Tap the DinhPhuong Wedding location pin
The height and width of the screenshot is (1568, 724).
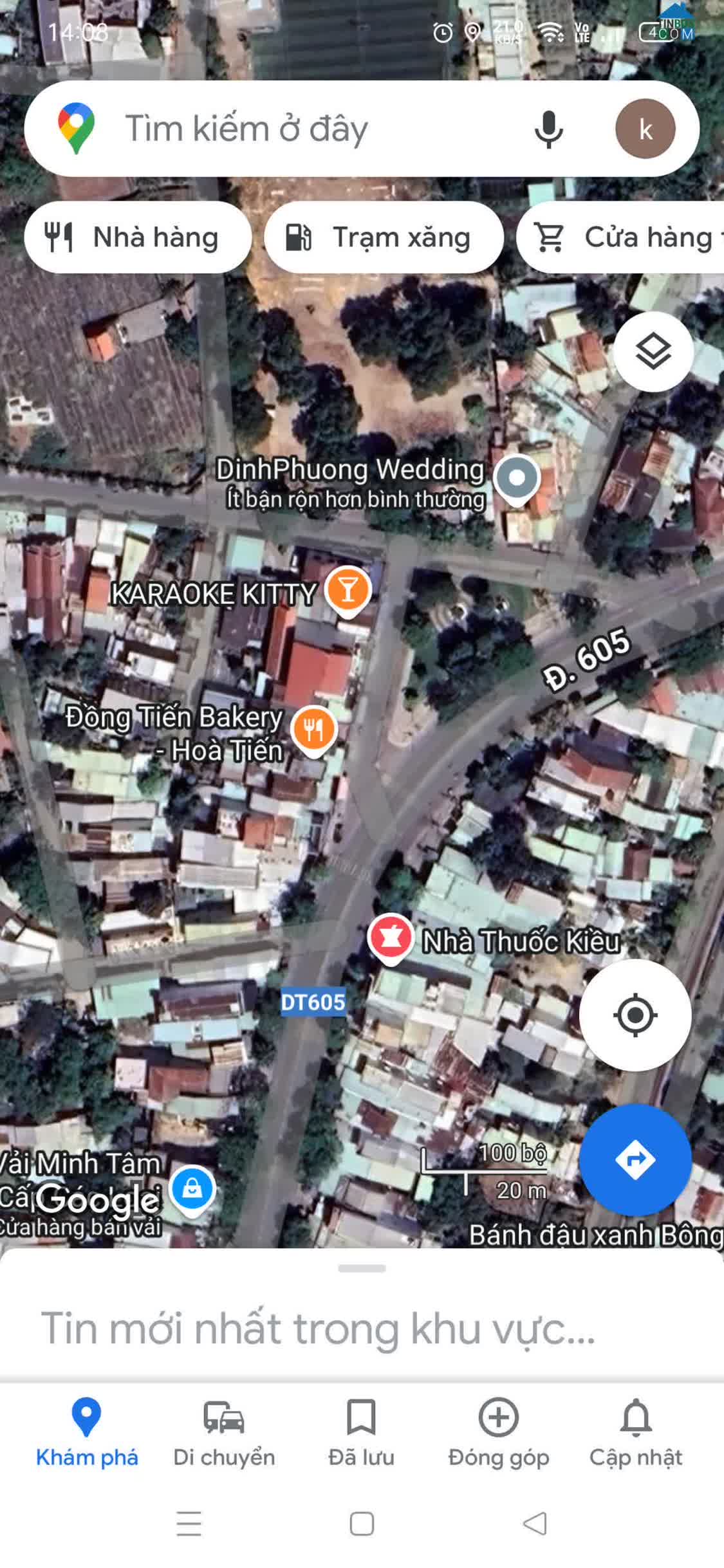click(x=517, y=479)
